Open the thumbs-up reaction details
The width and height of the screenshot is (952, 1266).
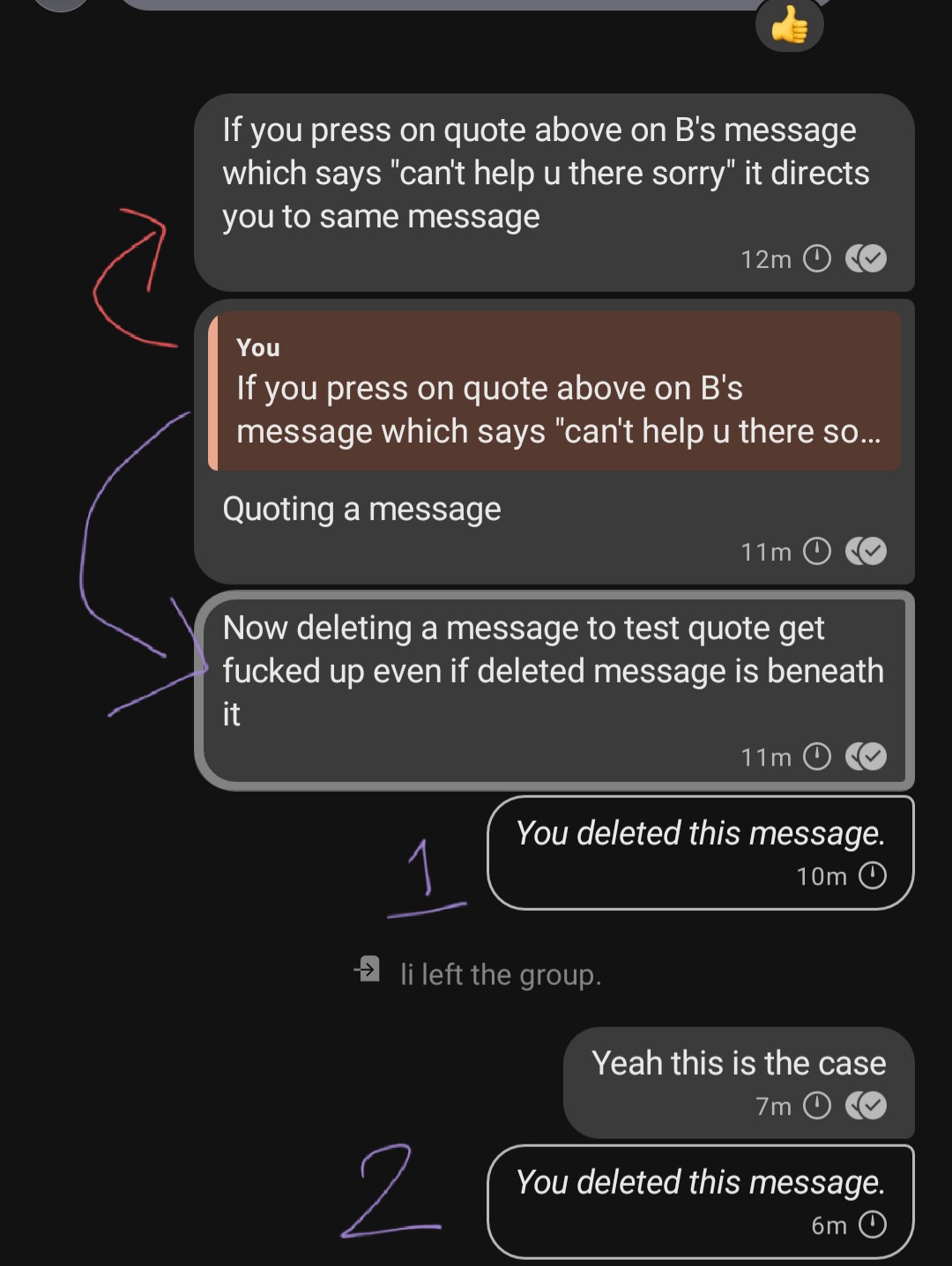point(789,26)
